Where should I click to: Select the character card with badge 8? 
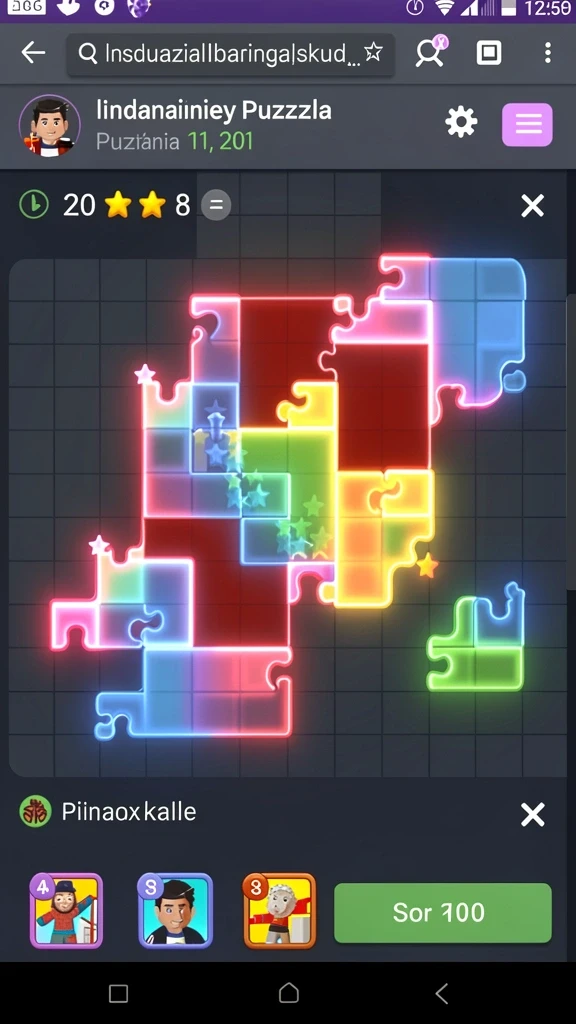coord(280,911)
